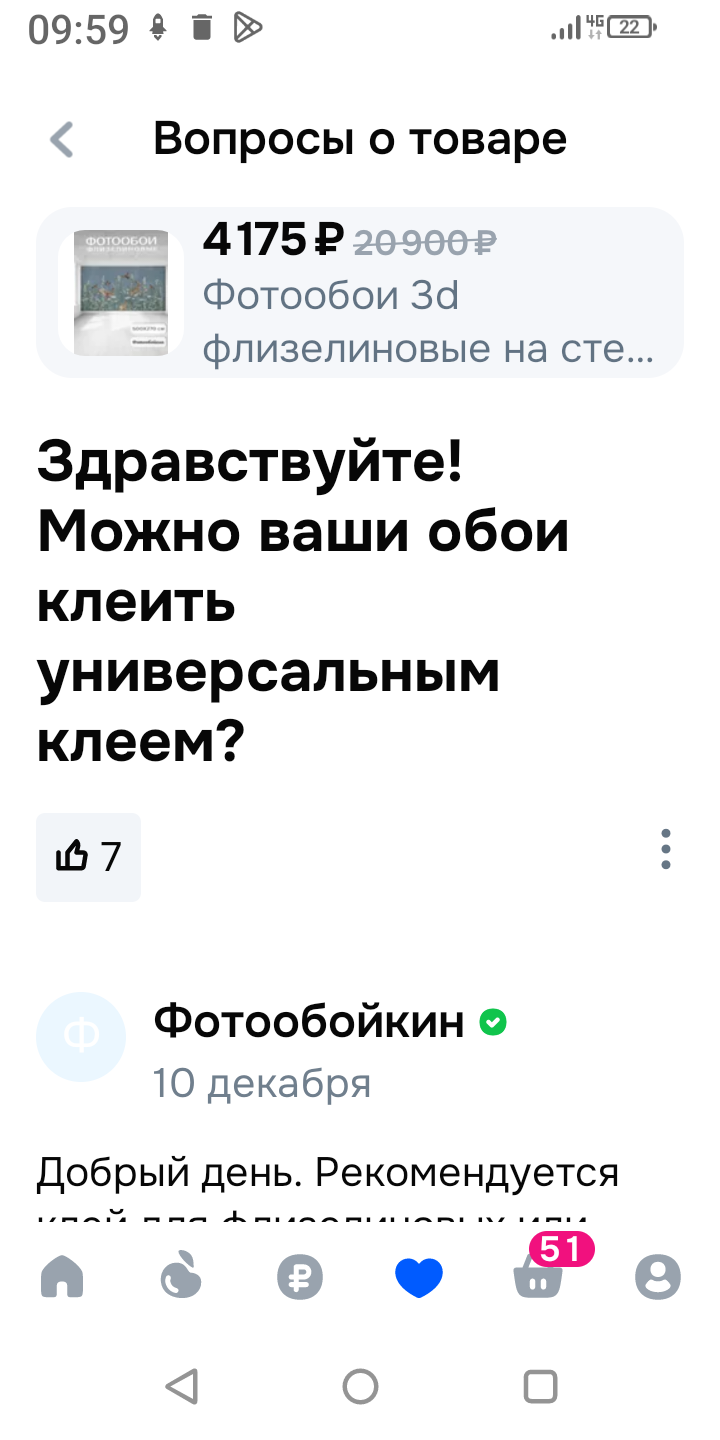Switch to the favorites heart tab
Screen dimensions: 720x1440
(419, 1277)
